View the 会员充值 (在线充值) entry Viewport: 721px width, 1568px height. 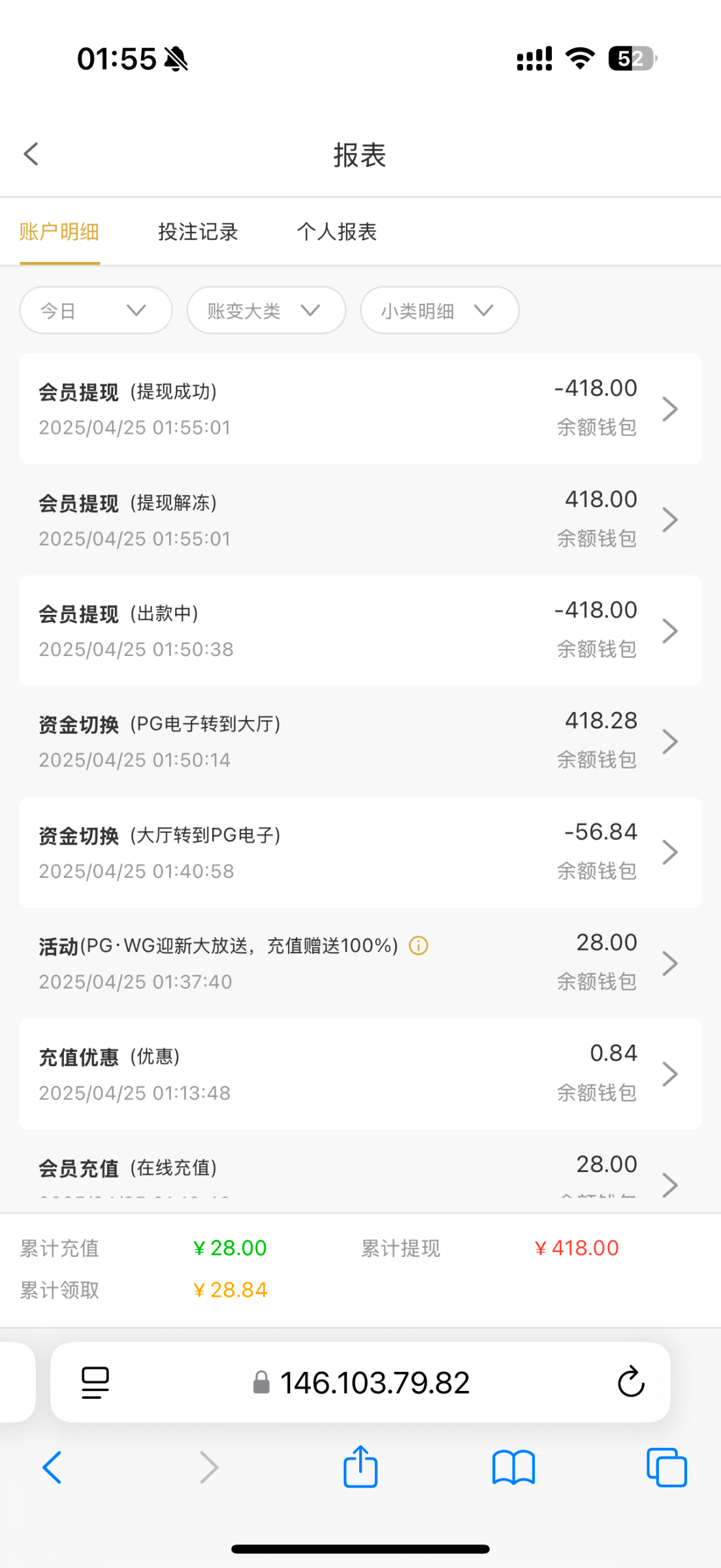click(x=360, y=1173)
